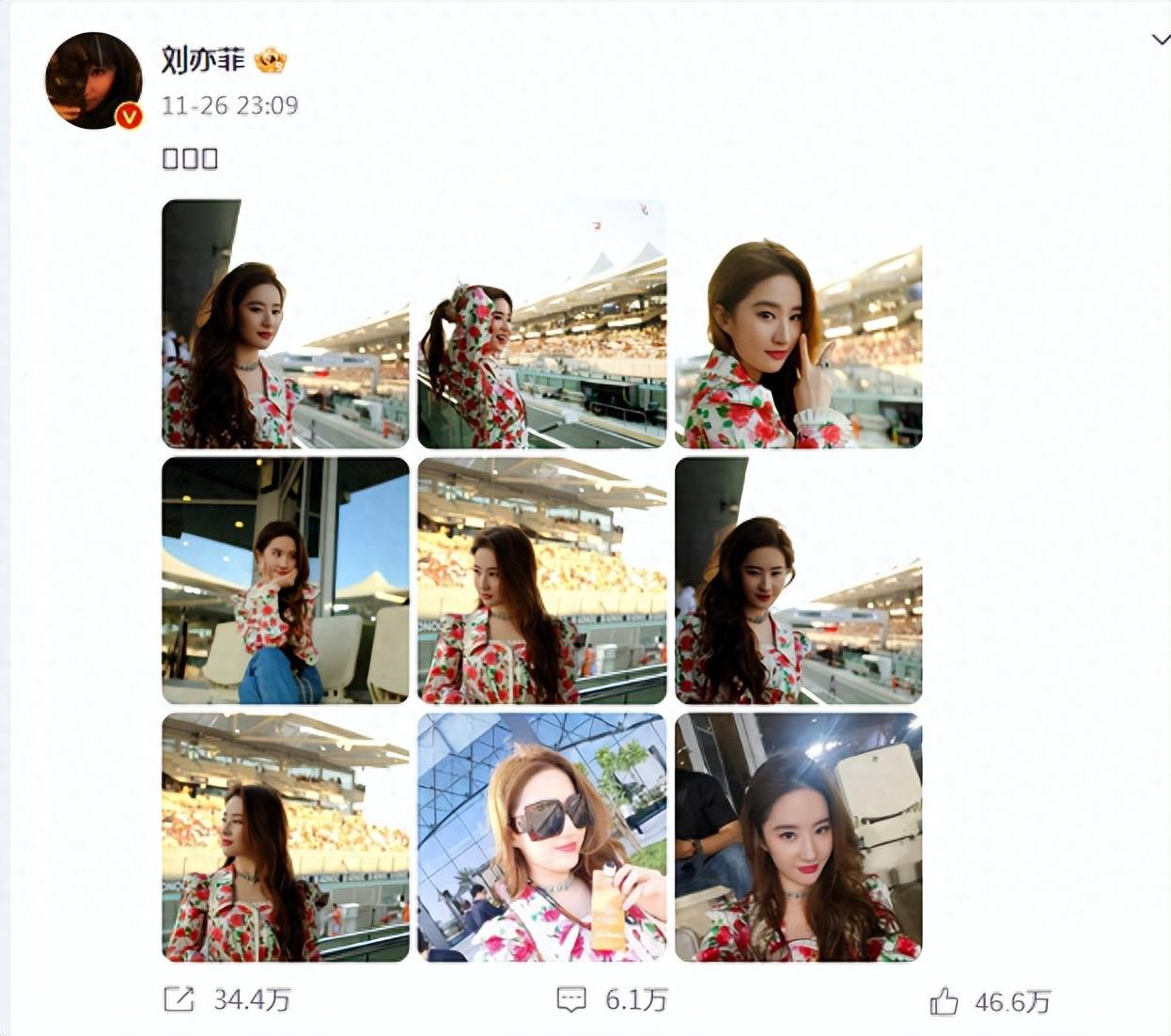1171x1036 pixels.
Task: Open the seated photo with blue jeans
Action: (x=285, y=580)
